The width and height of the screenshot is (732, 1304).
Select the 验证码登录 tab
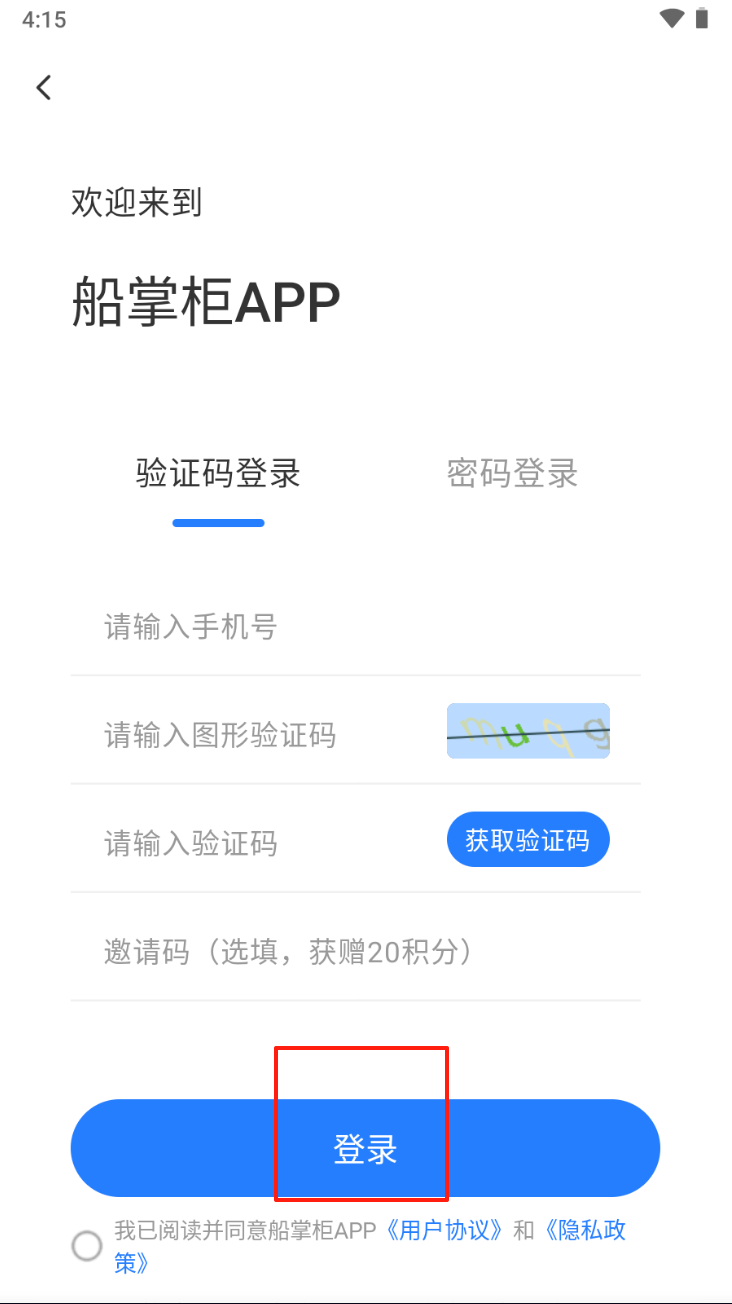click(x=218, y=473)
